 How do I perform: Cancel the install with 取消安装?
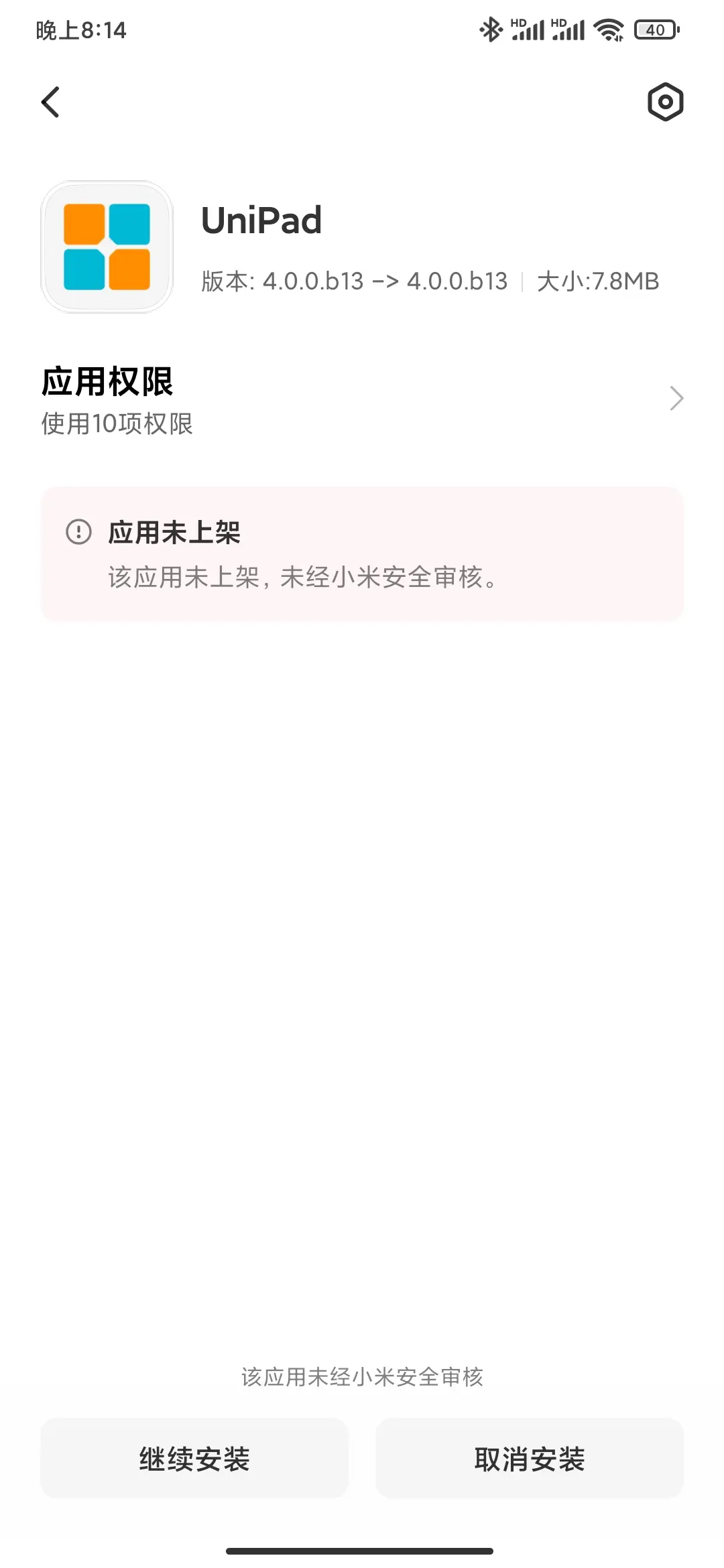[x=530, y=1458]
